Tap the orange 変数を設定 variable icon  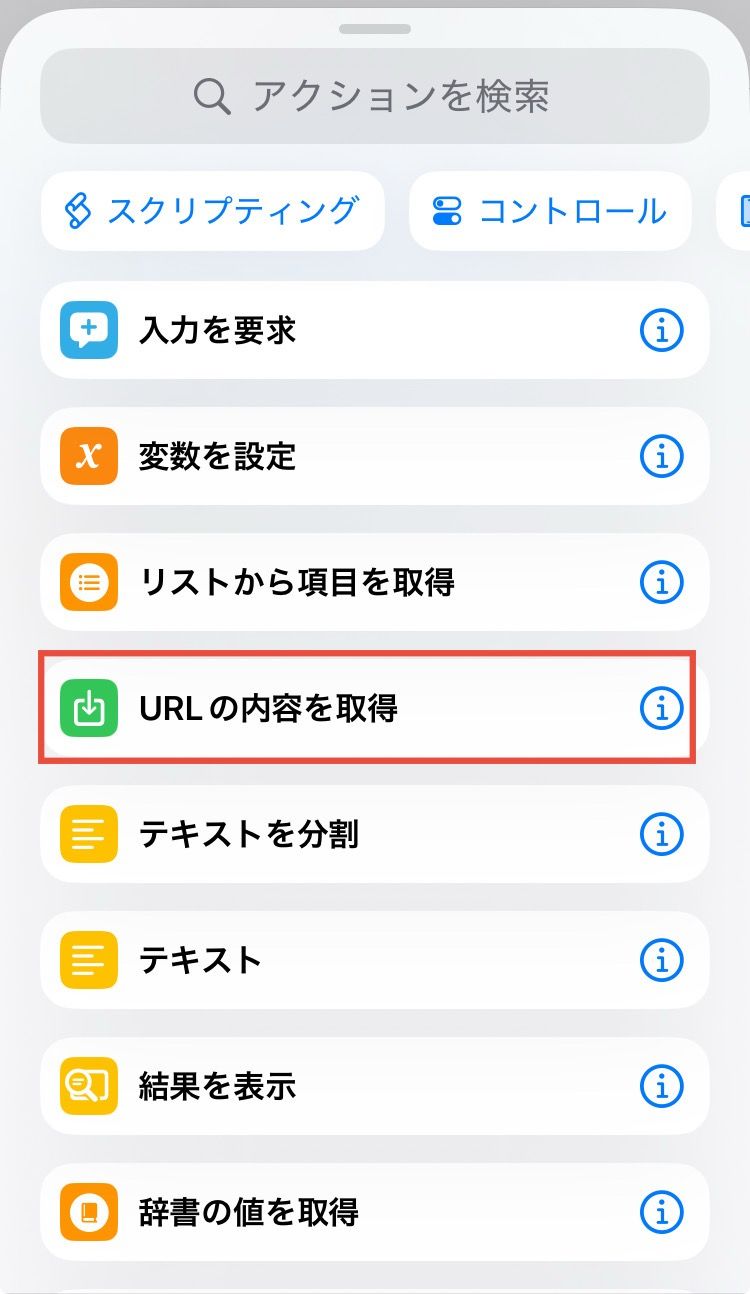[x=88, y=456]
